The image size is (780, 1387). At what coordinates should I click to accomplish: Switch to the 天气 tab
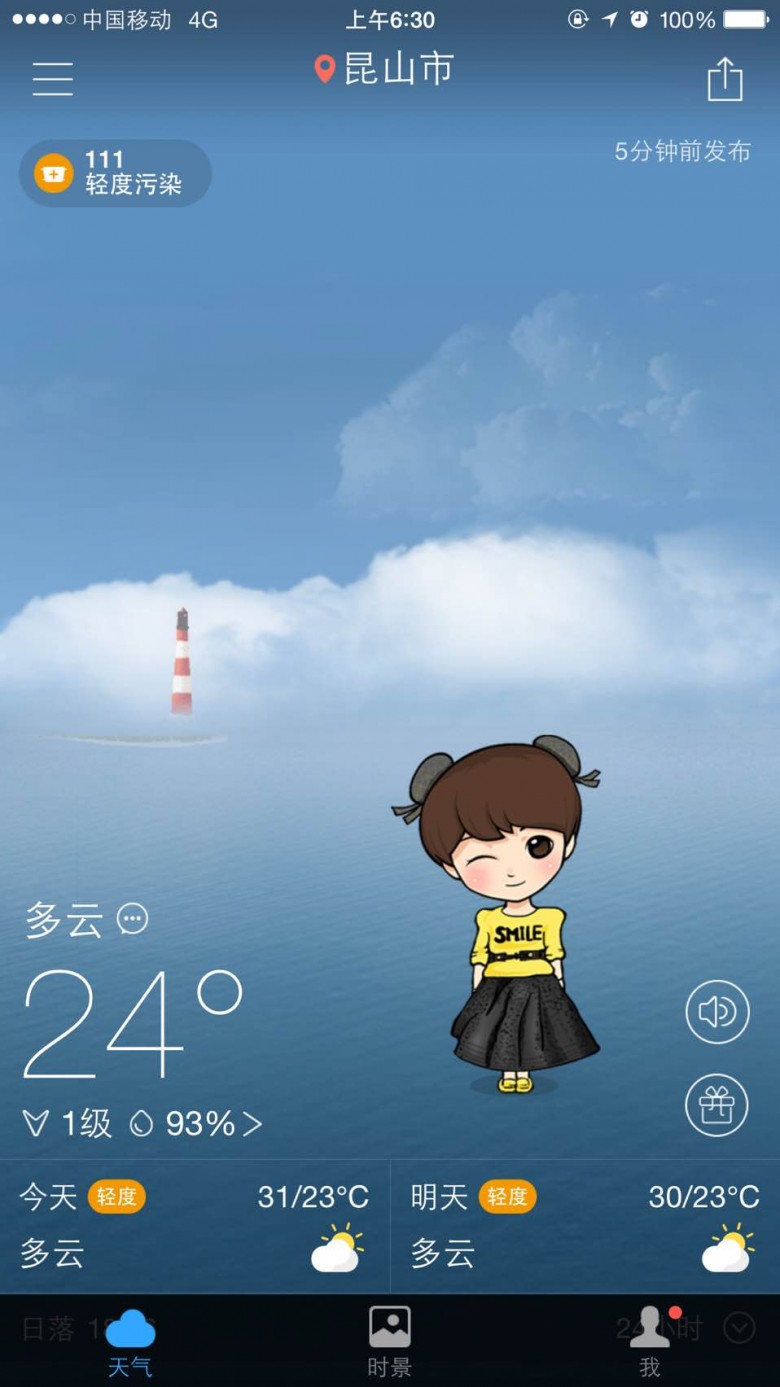(130, 1342)
